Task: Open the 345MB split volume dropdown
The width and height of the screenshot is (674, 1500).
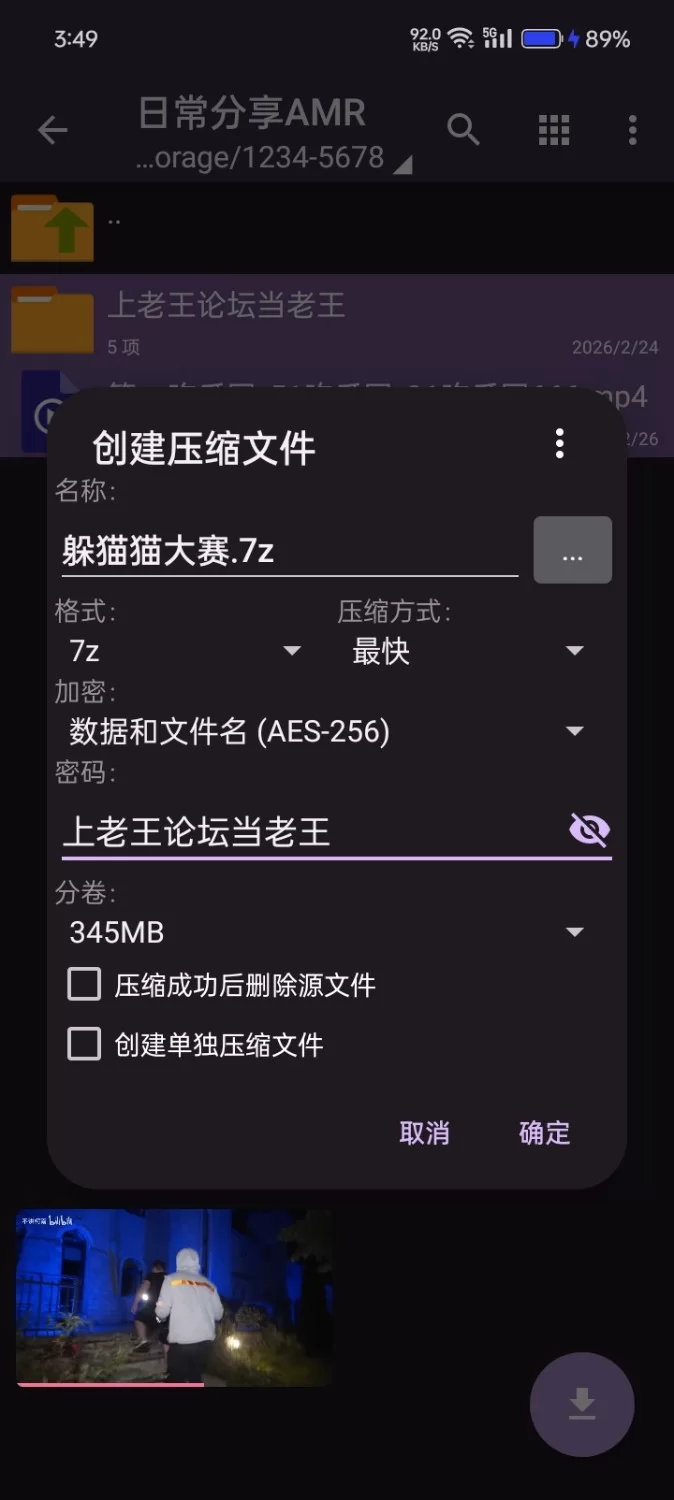Action: 326,933
